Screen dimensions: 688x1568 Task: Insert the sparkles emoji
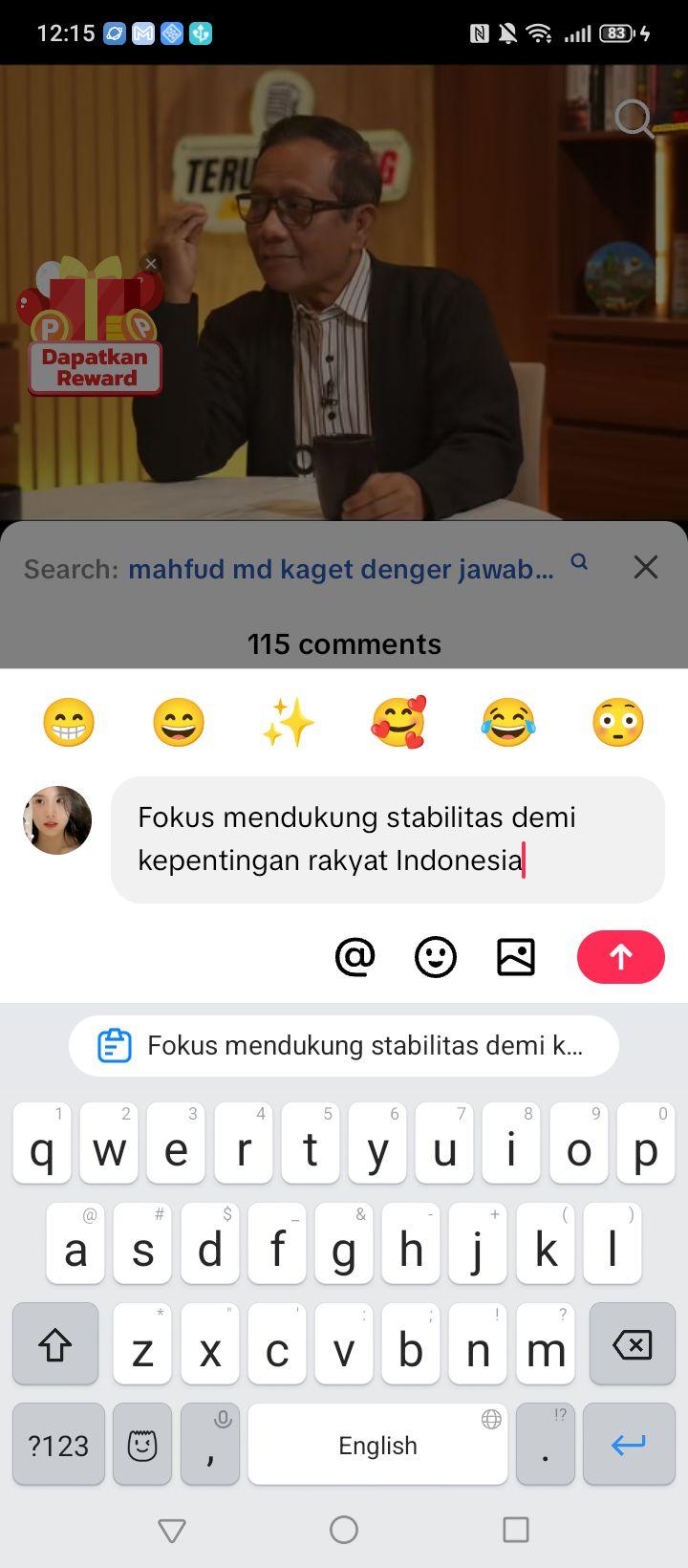tap(289, 722)
